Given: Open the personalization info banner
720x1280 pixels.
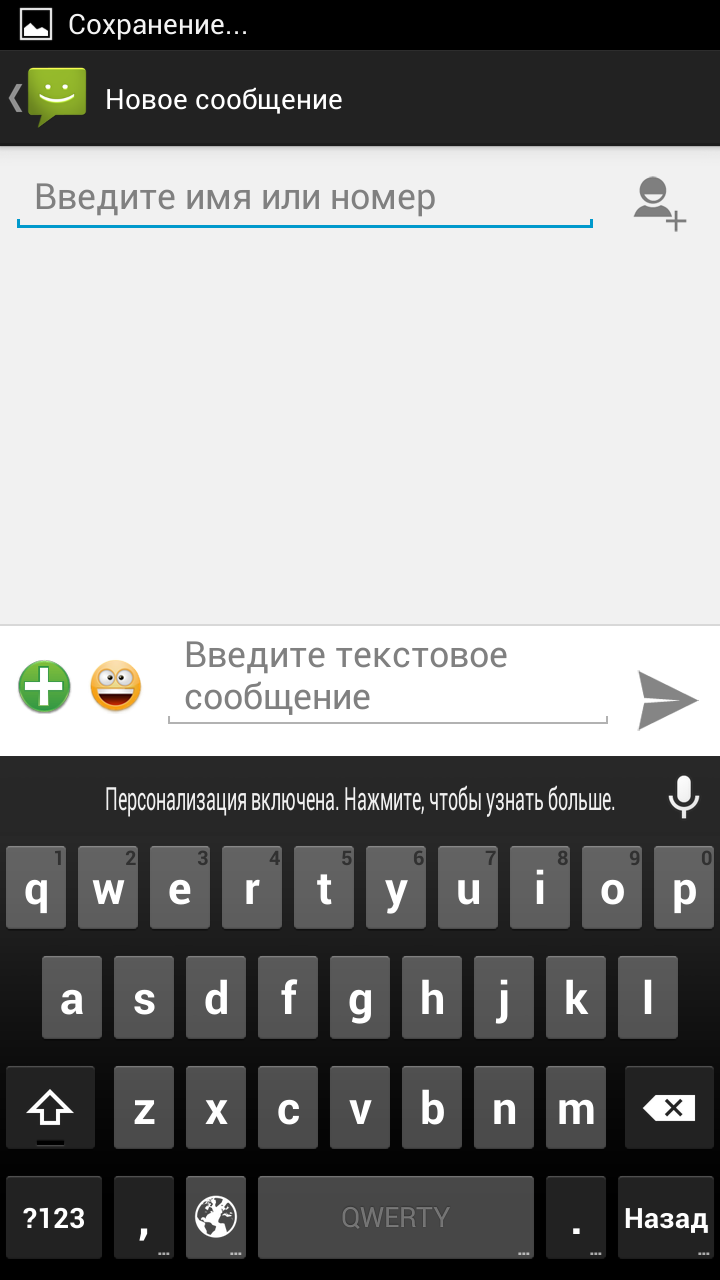Looking at the screenshot, I should coord(360,800).
